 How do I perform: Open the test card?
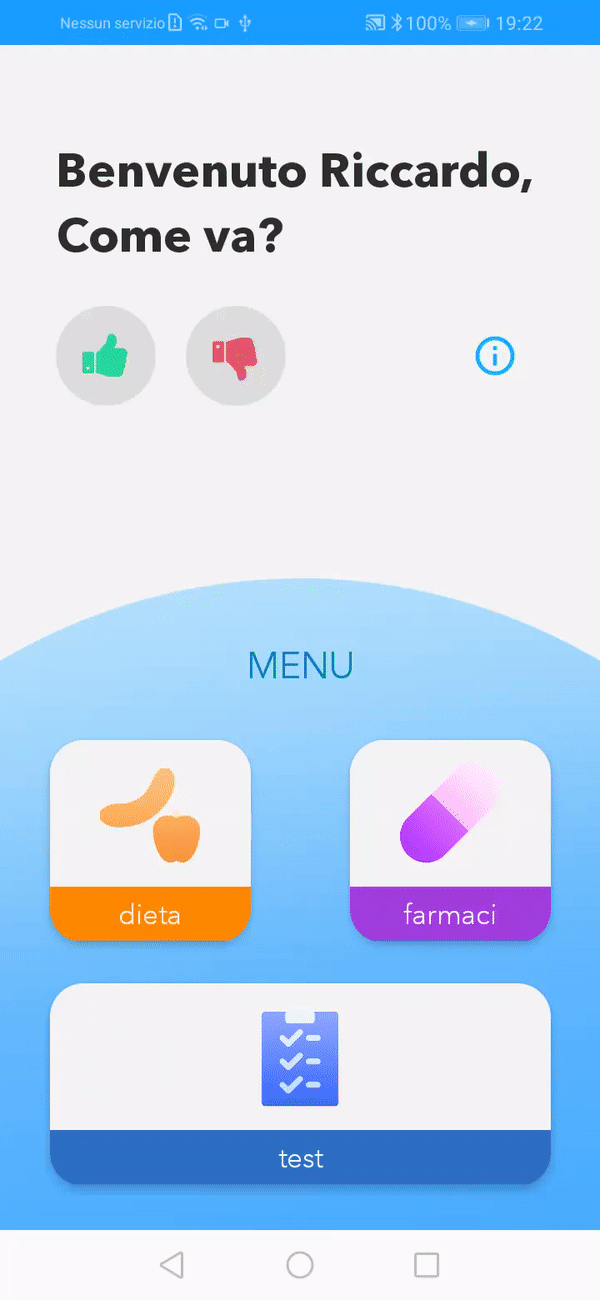[300, 1083]
